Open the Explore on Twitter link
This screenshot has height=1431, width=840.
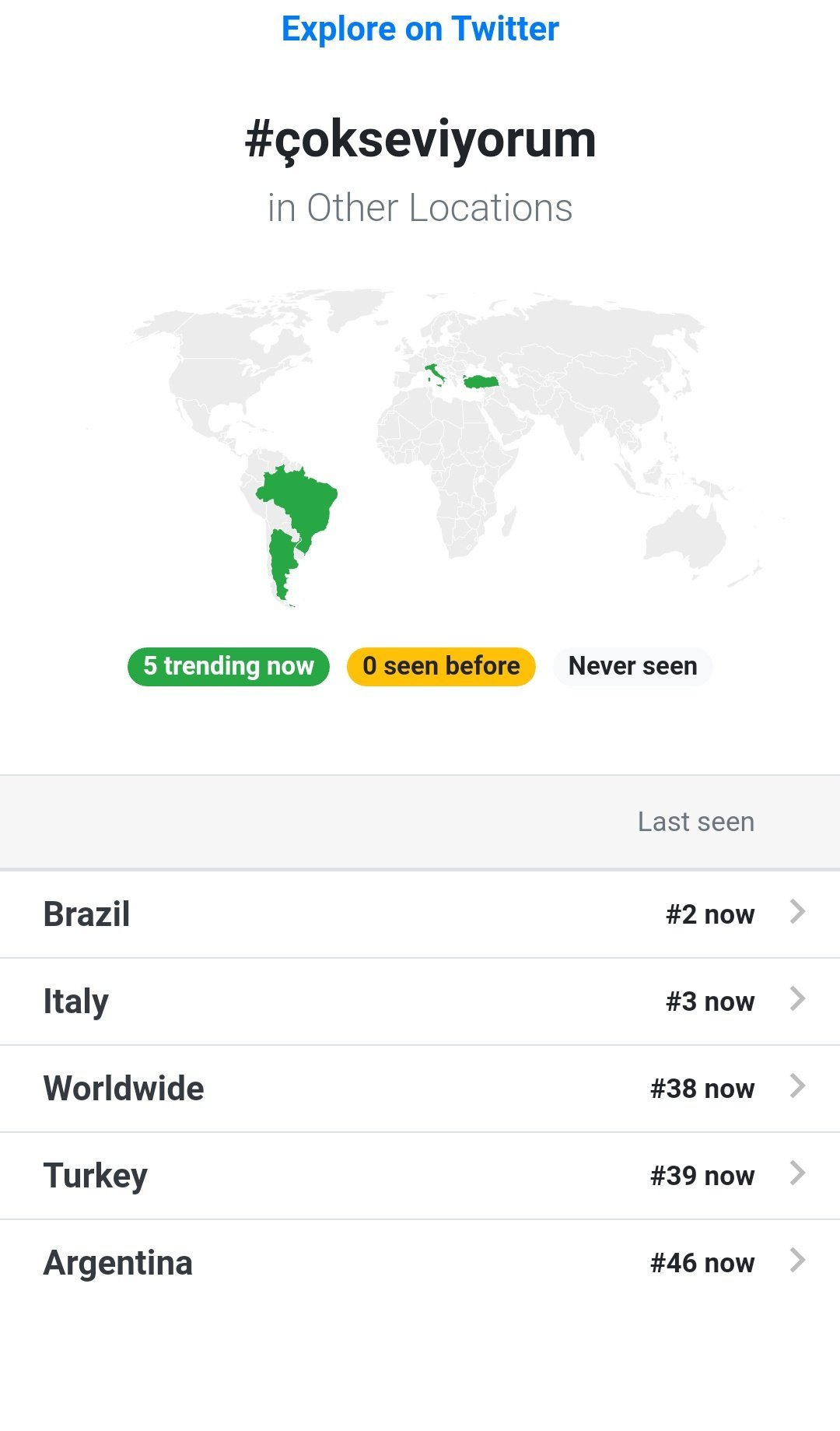[420, 30]
